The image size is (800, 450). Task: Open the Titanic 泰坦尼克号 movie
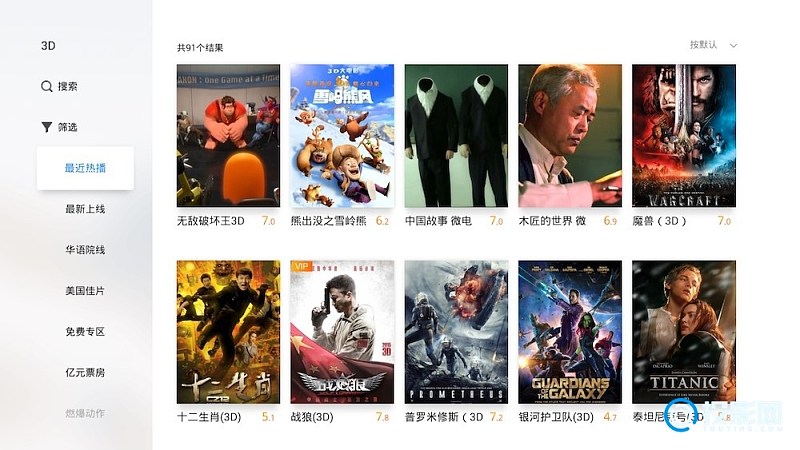tap(684, 332)
